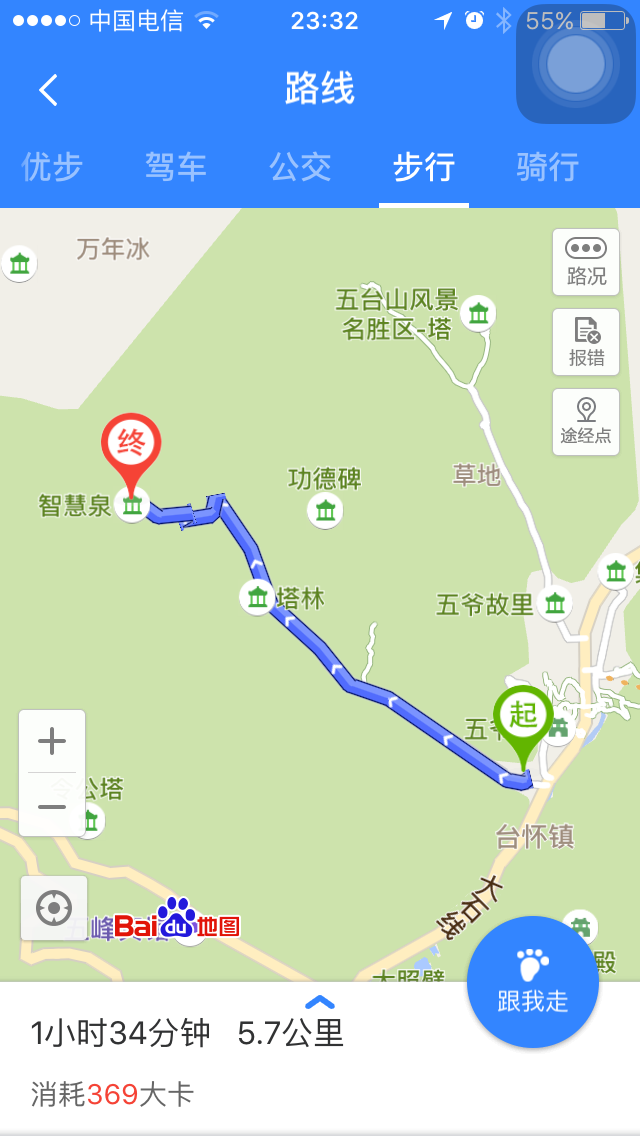Zoom out on the map
The width and height of the screenshot is (640, 1136).
pyautogui.click(x=52, y=806)
